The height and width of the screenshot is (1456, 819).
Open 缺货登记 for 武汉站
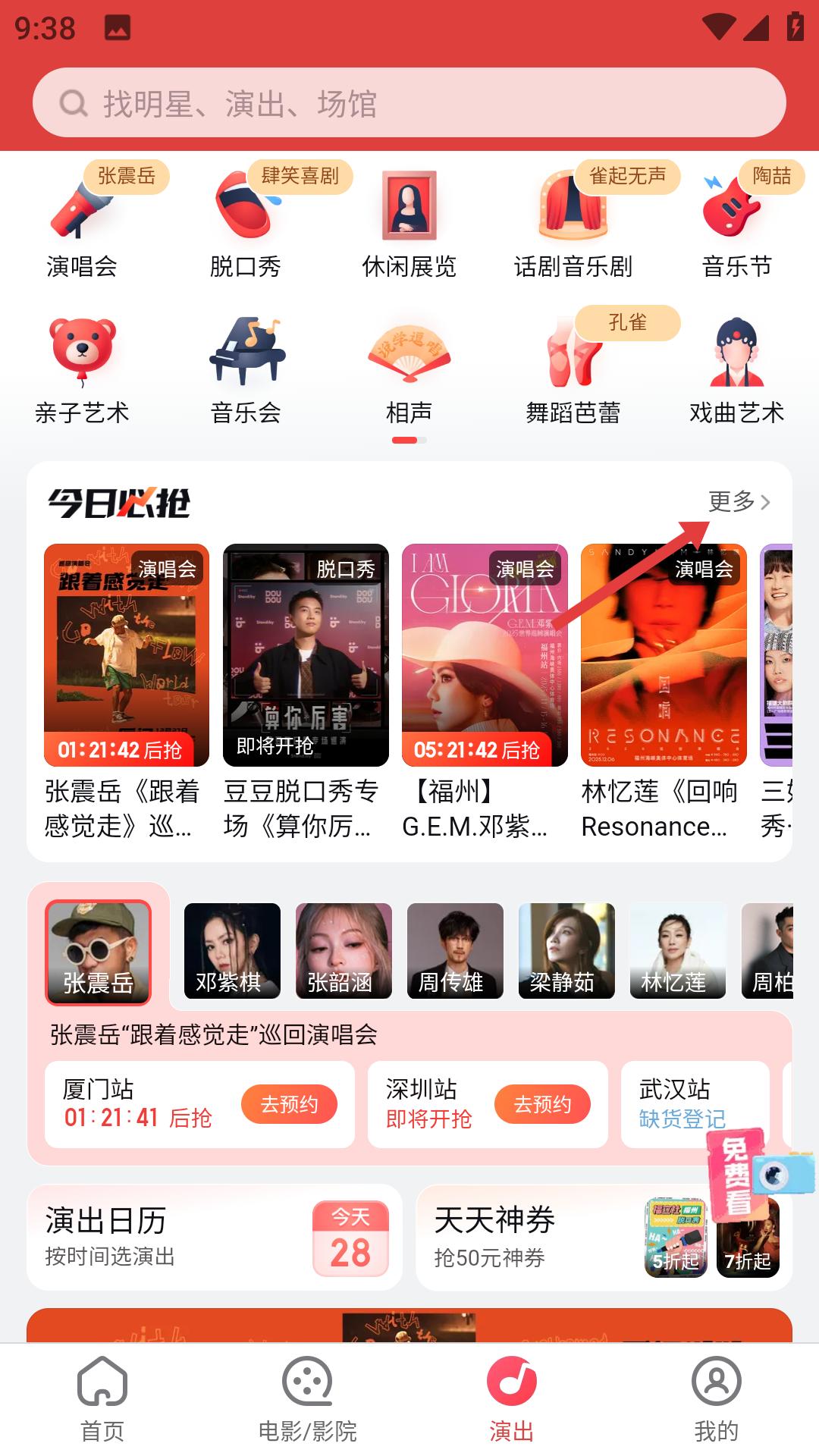[682, 1116]
